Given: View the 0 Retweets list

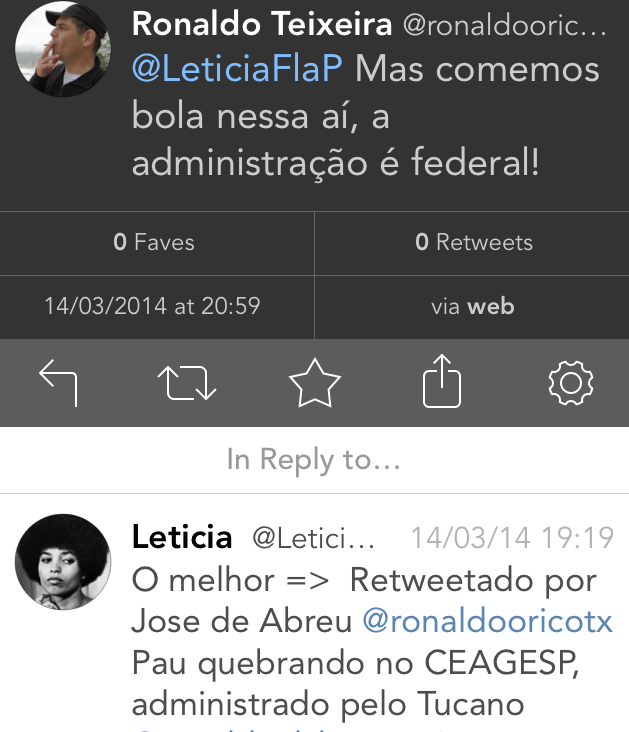Looking at the screenshot, I should (x=473, y=242).
